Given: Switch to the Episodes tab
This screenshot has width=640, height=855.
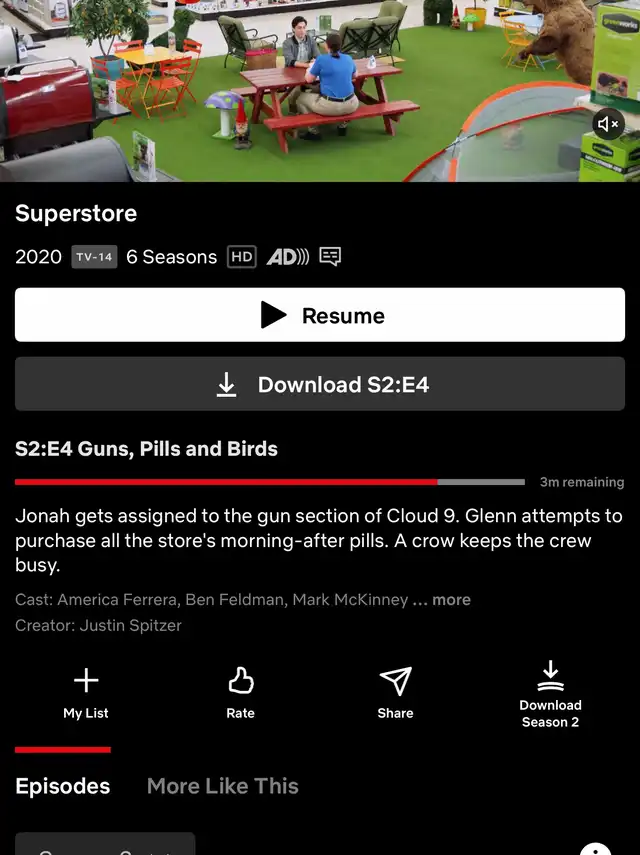Looking at the screenshot, I should [x=62, y=786].
